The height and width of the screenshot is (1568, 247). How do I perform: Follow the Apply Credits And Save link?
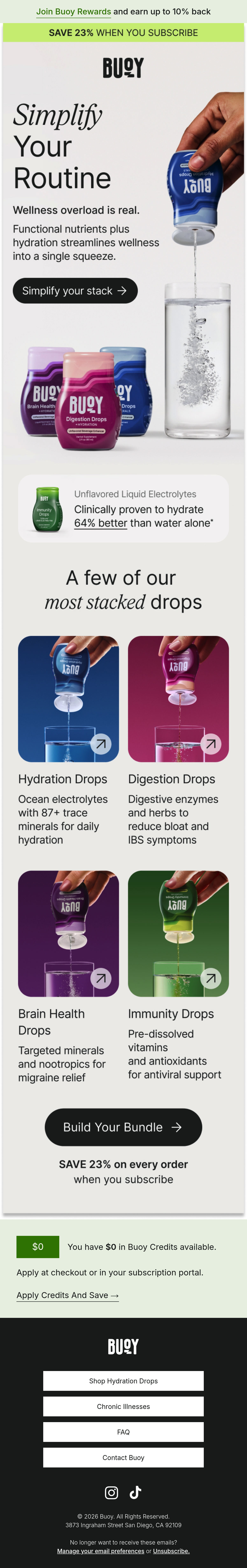[68, 1295]
